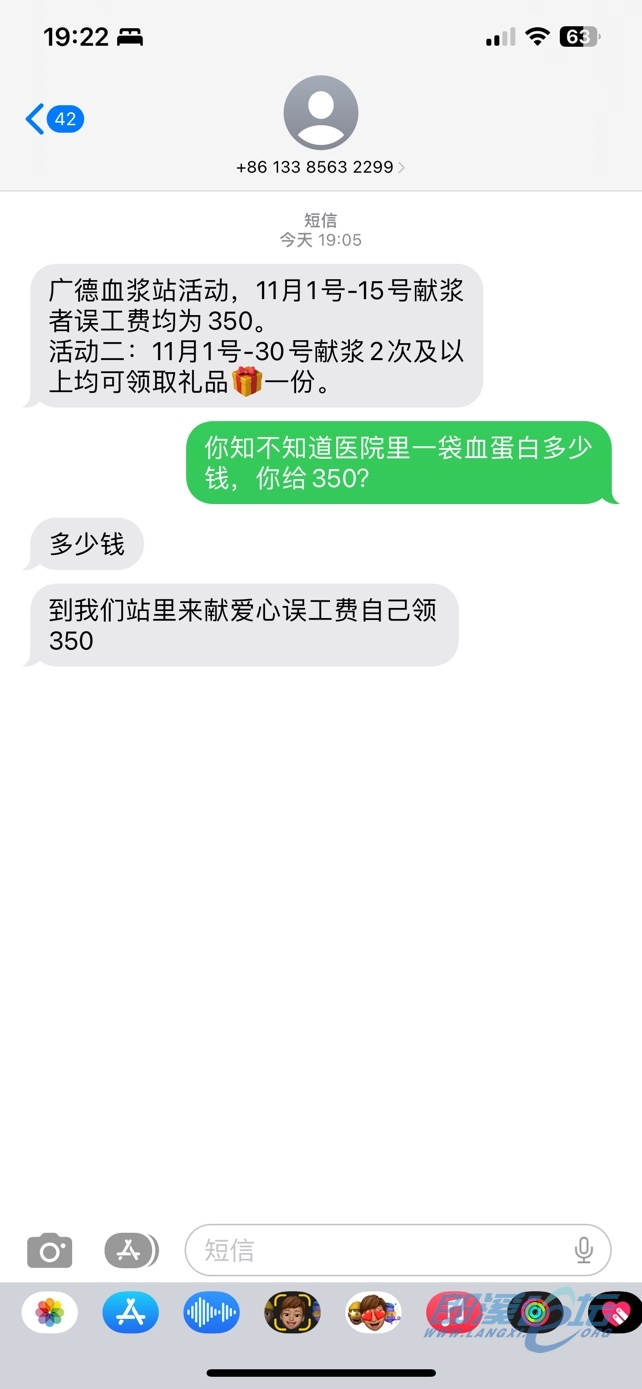Open the Memoji app in the drawer
Viewport: 642px width, 1389px height.
292,1312
